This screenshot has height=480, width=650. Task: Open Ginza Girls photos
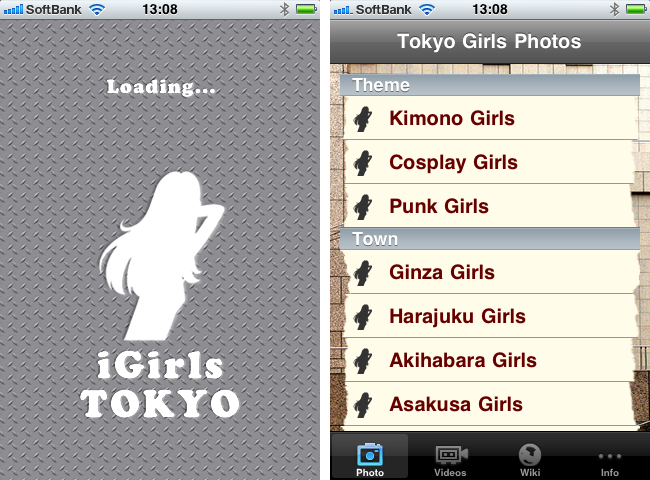pos(490,272)
